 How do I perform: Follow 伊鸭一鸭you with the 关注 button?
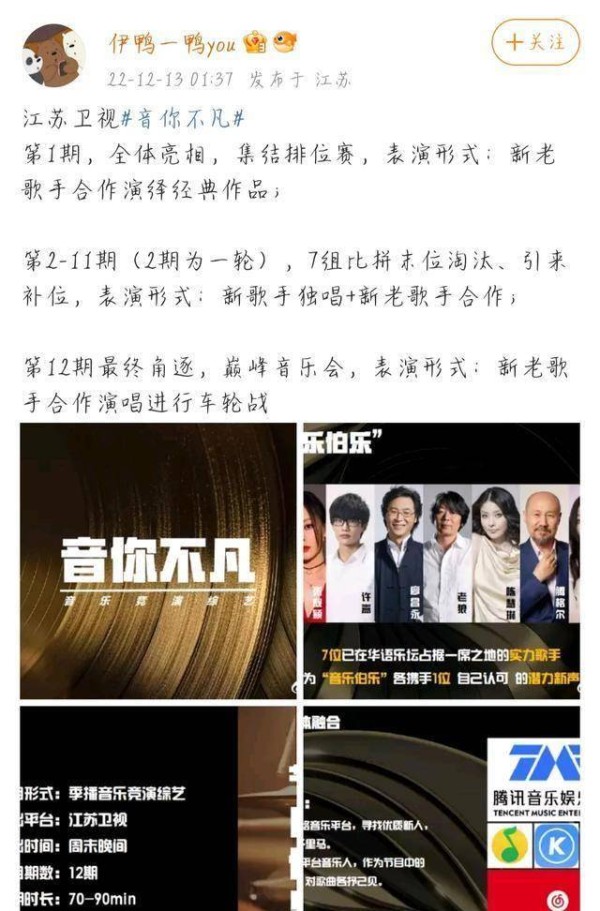536,42
